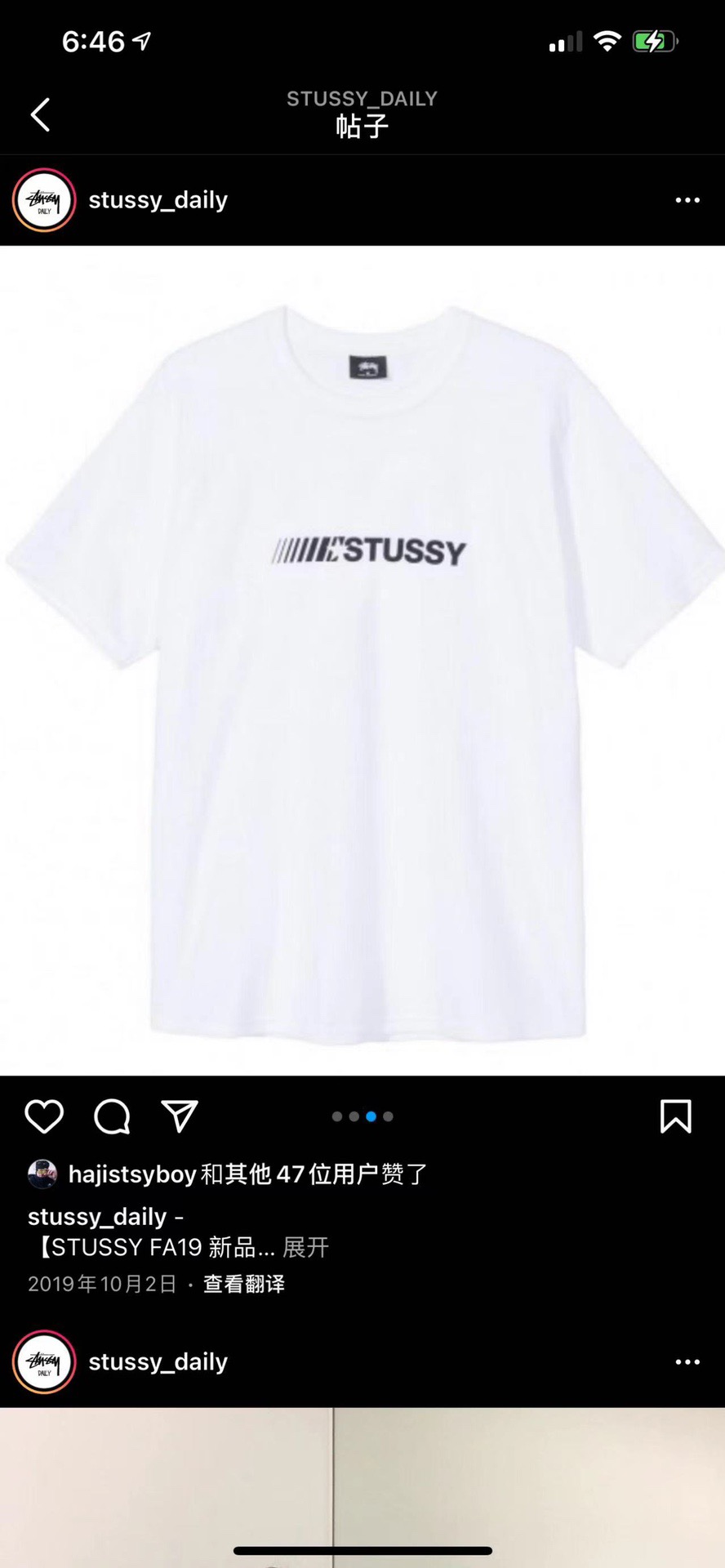The width and height of the screenshot is (725, 1568).
Task: Expand the caption with 展开
Action: pyautogui.click(x=305, y=1247)
